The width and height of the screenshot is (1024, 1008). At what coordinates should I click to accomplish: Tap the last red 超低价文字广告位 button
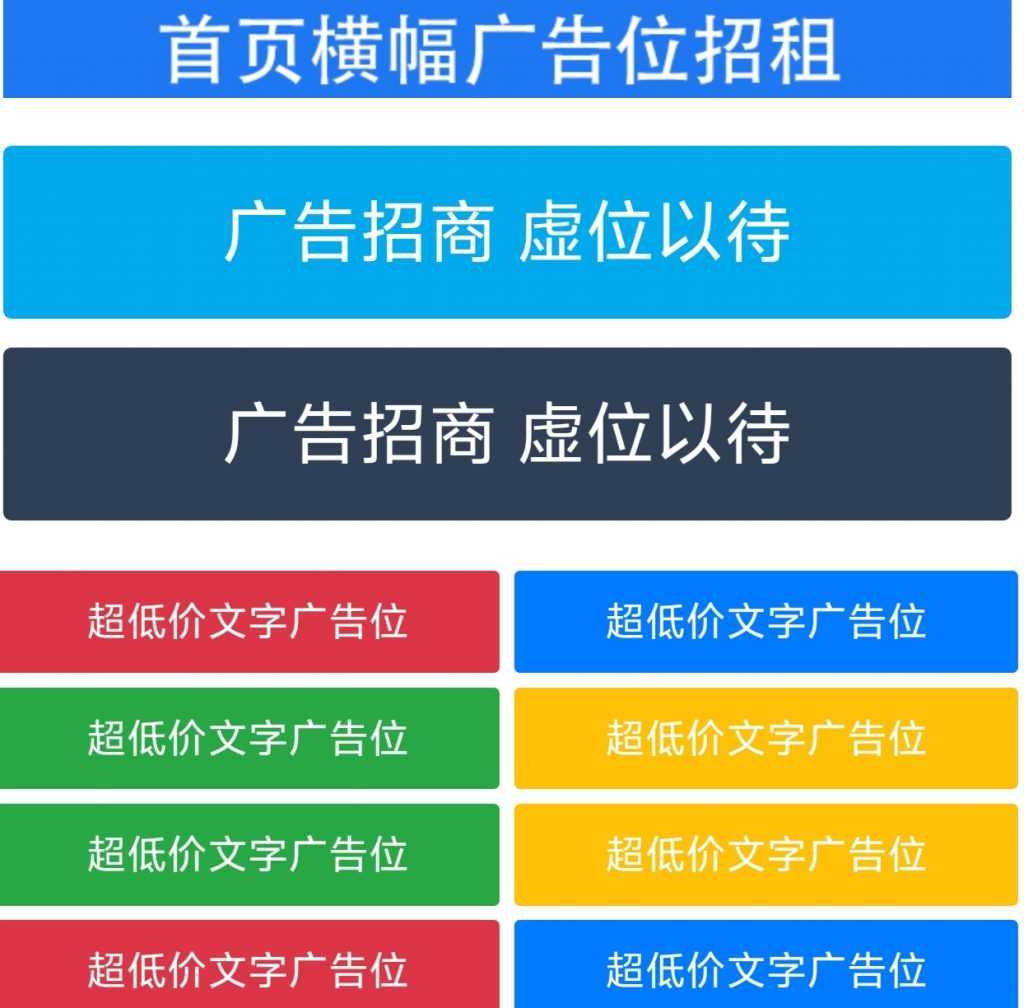click(x=249, y=966)
